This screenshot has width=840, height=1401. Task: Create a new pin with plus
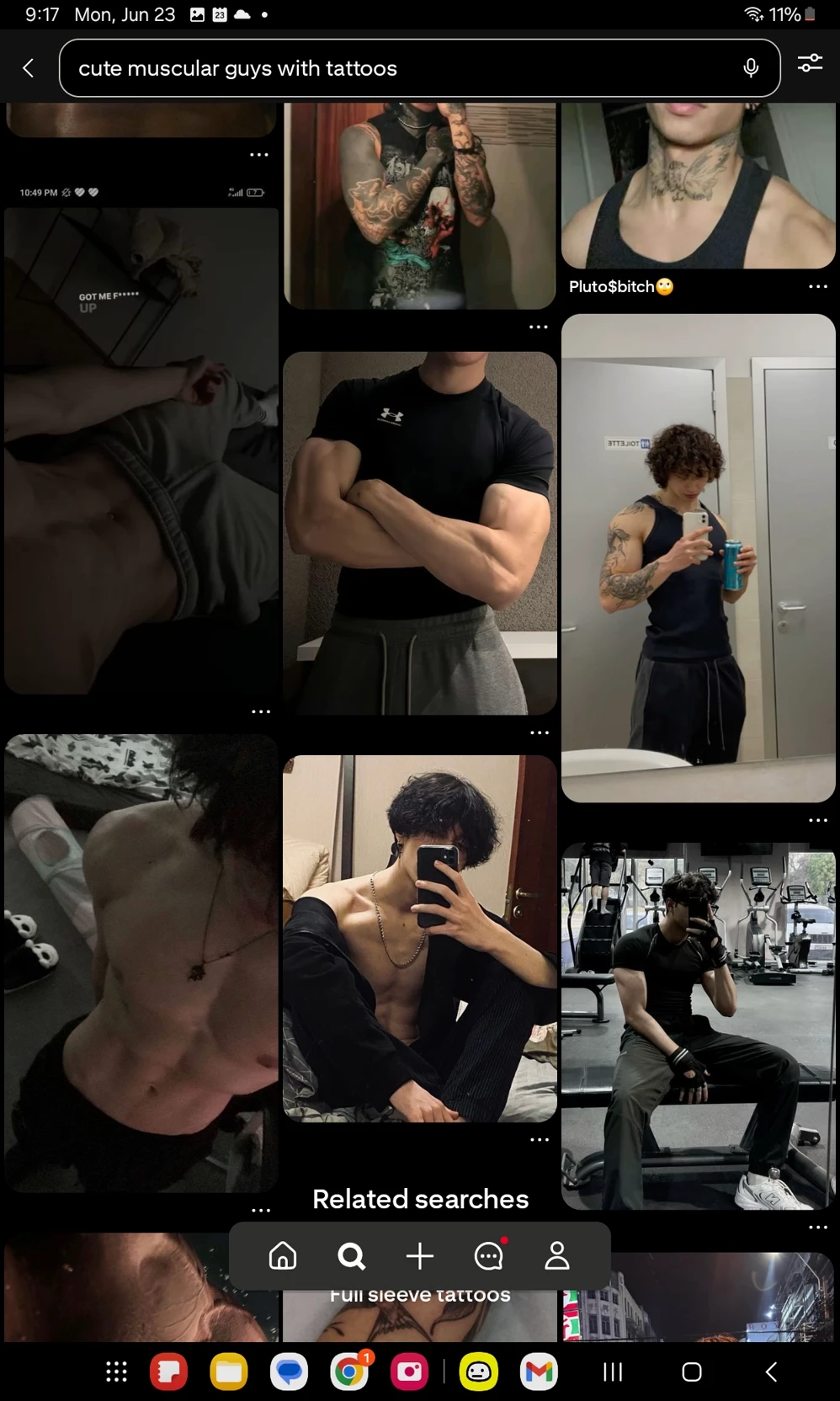[420, 1255]
